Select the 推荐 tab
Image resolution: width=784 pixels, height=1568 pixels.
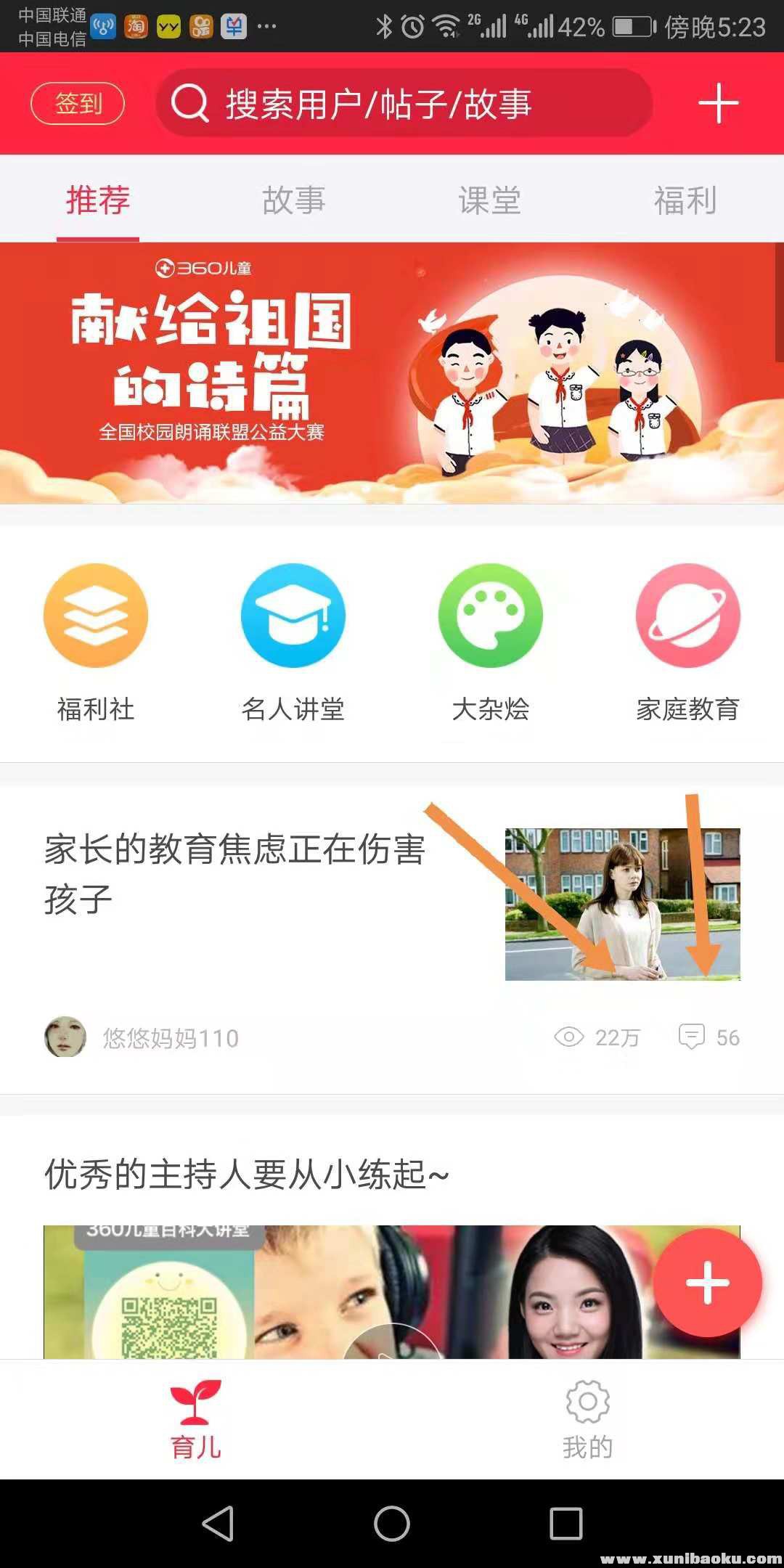[98, 200]
